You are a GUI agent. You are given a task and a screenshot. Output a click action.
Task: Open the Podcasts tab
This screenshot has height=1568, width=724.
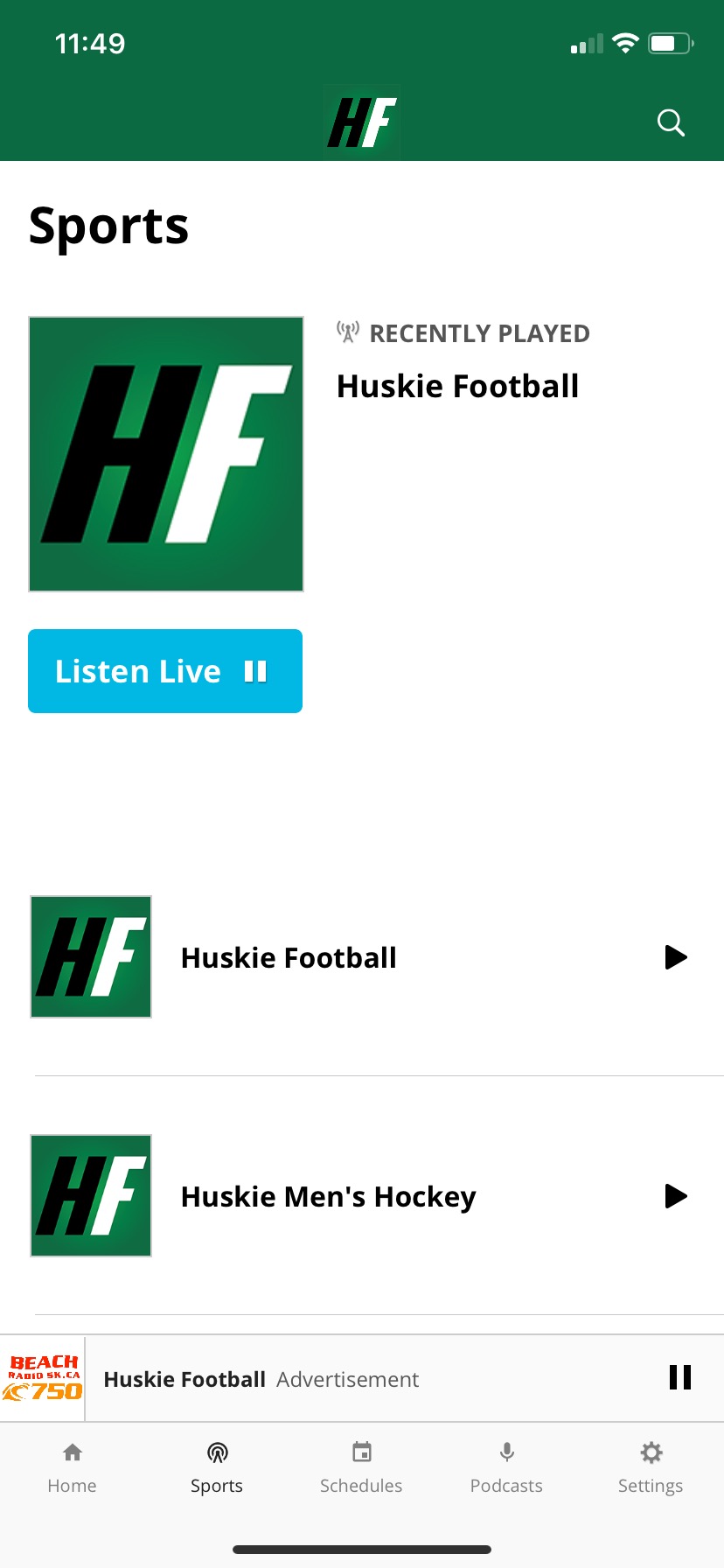pyautogui.click(x=506, y=1468)
